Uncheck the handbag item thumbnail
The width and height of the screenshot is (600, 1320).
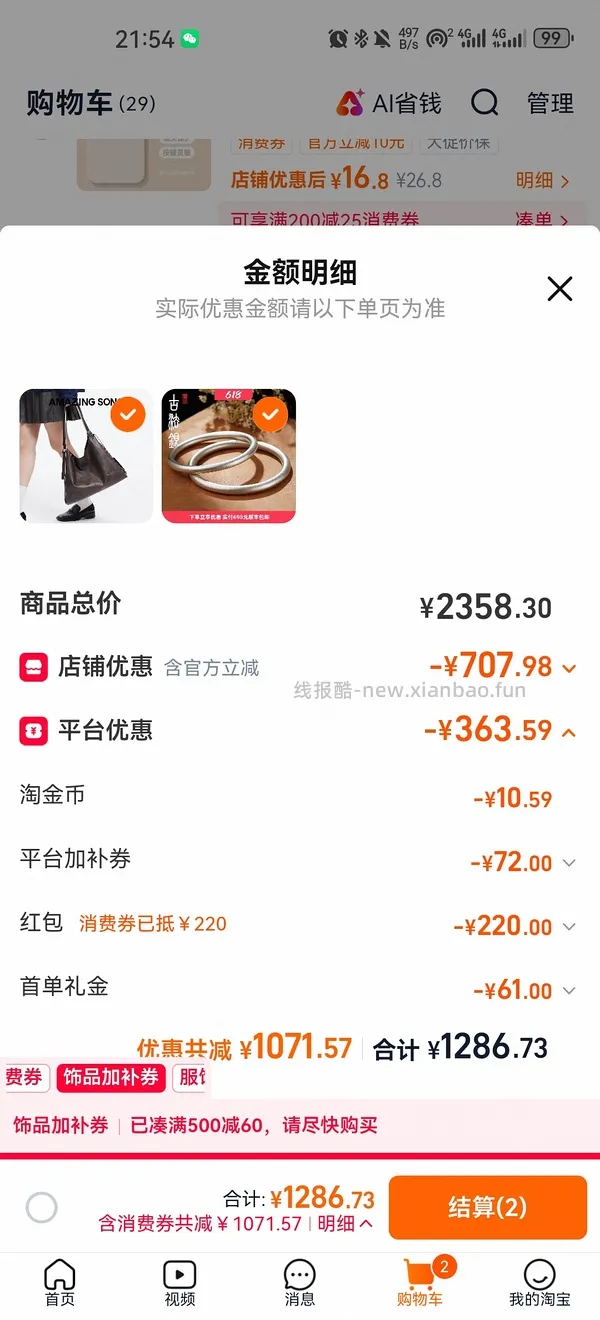pyautogui.click(x=86, y=456)
